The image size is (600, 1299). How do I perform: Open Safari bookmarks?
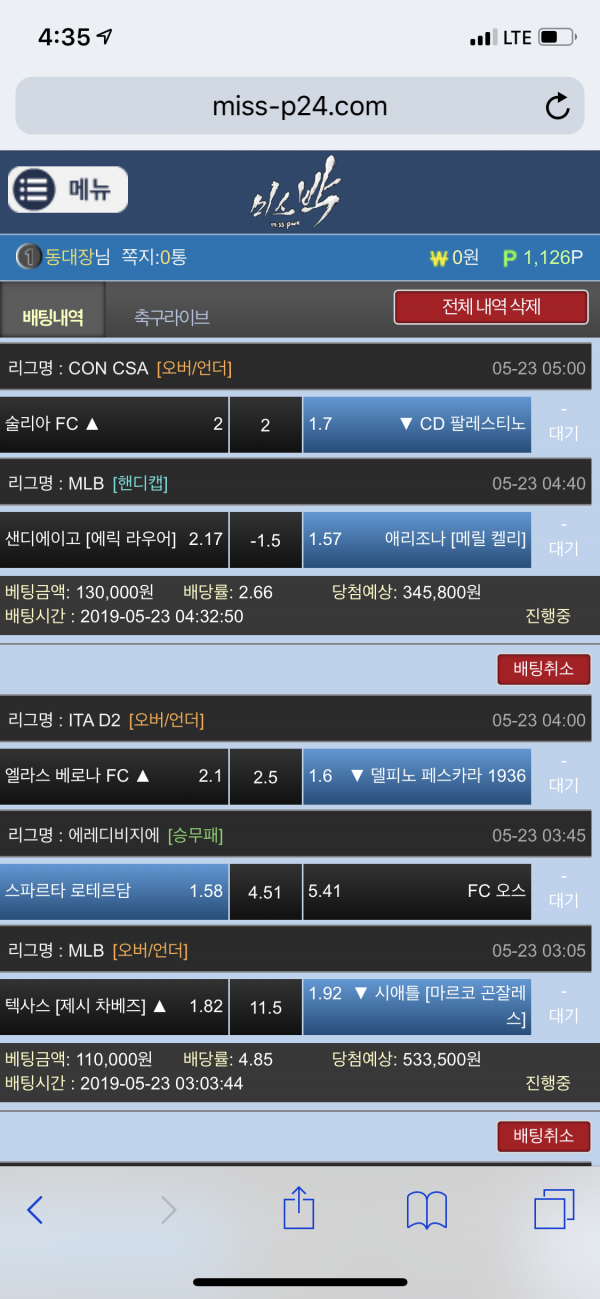tap(426, 1210)
